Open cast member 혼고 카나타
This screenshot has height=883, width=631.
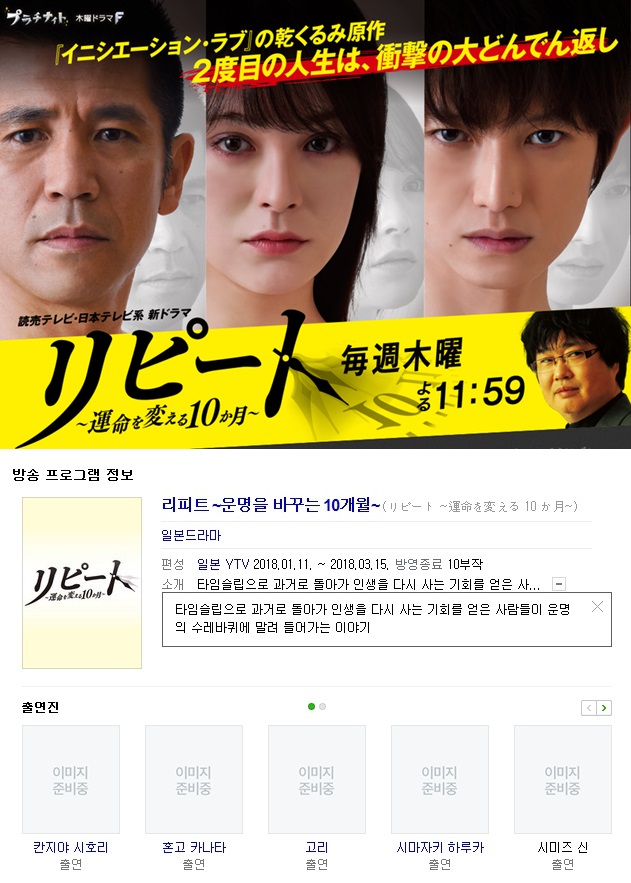(x=193, y=847)
